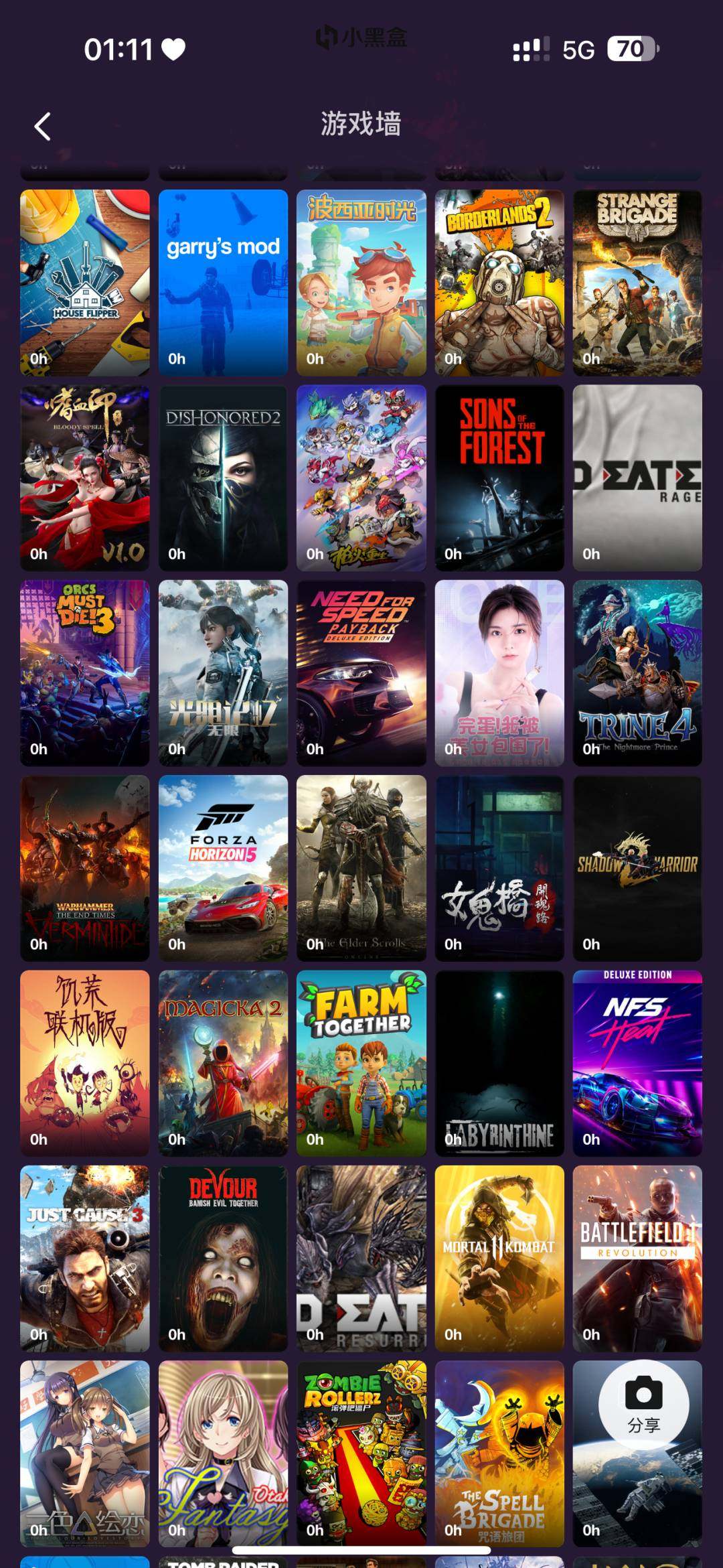This screenshot has height=1568, width=723.
Task: Open the Garry's Mod game card
Action: (x=223, y=282)
